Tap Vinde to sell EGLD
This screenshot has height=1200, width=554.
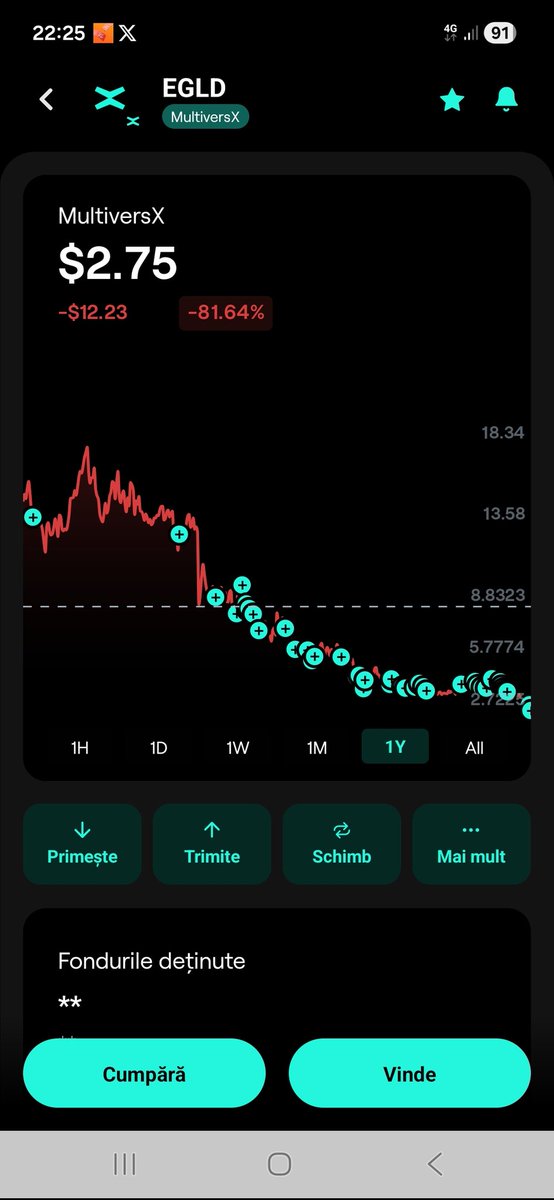point(410,1074)
